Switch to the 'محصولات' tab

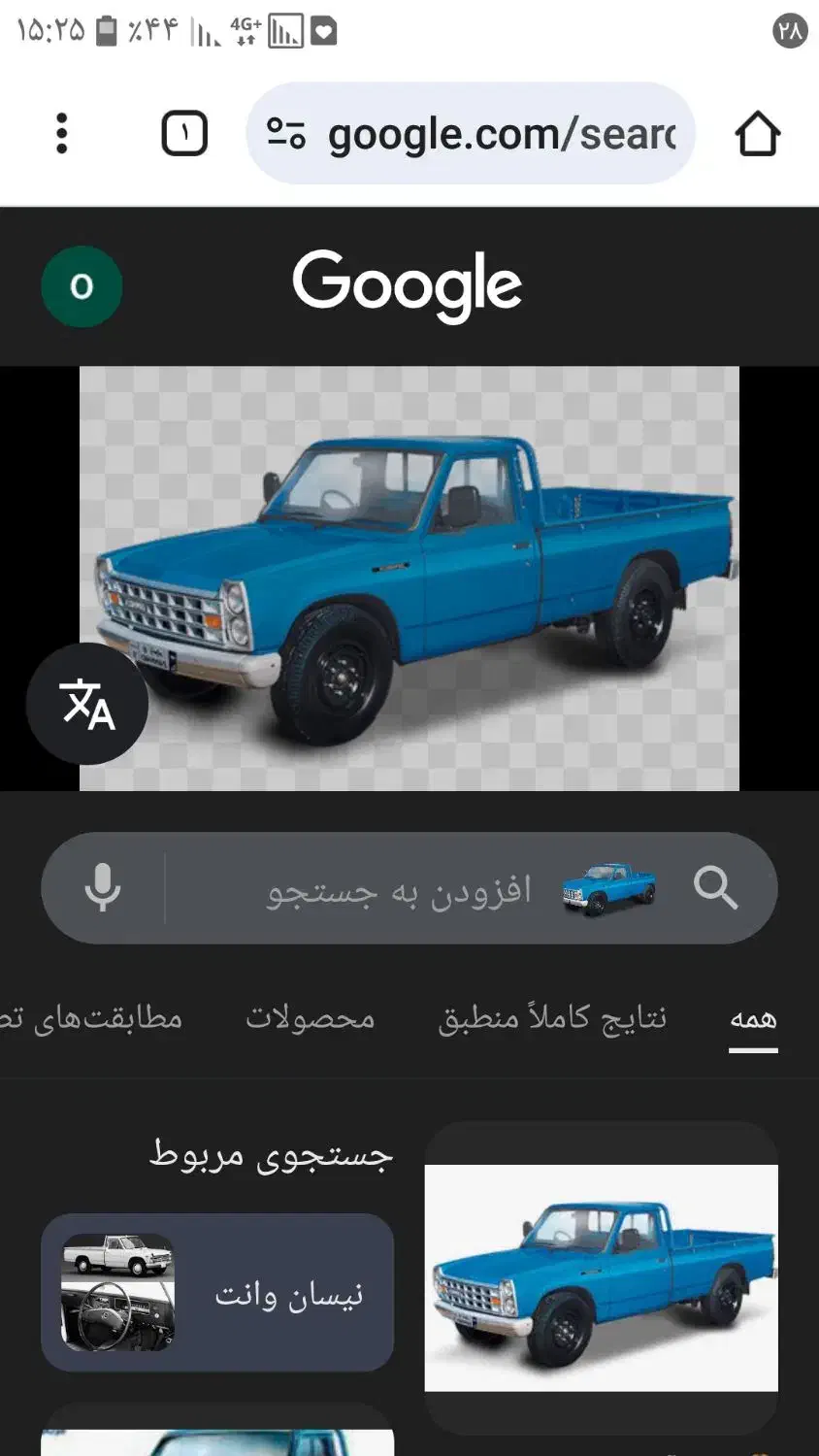click(x=311, y=1018)
